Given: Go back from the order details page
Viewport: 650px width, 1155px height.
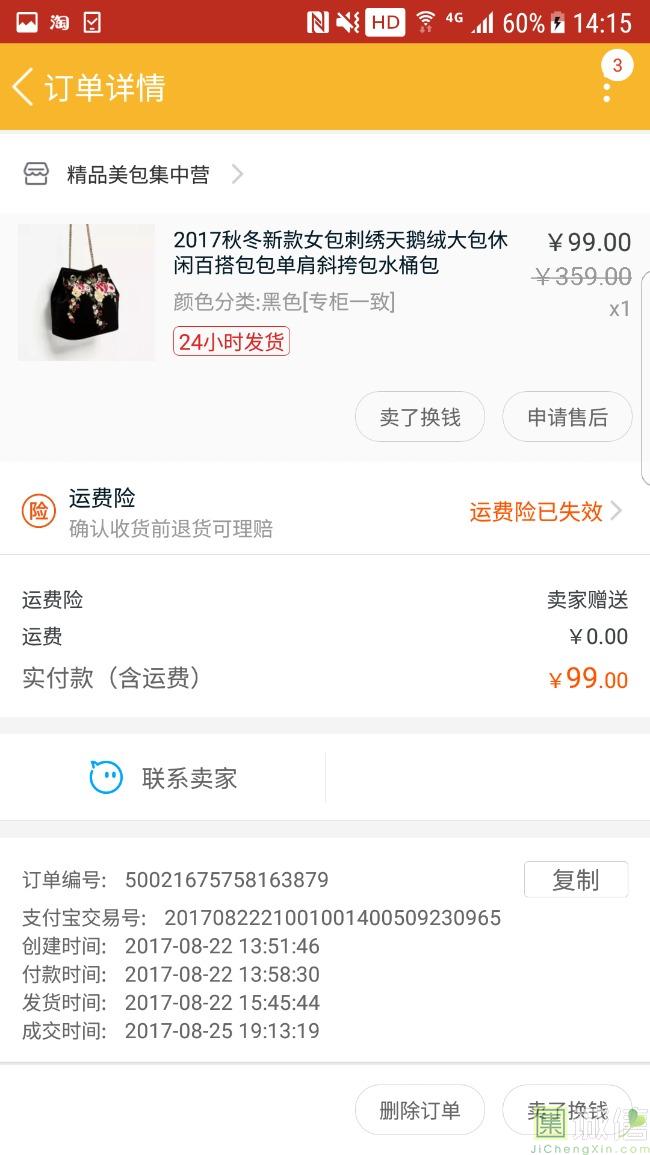Looking at the screenshot, I should [x=24, y=87].
